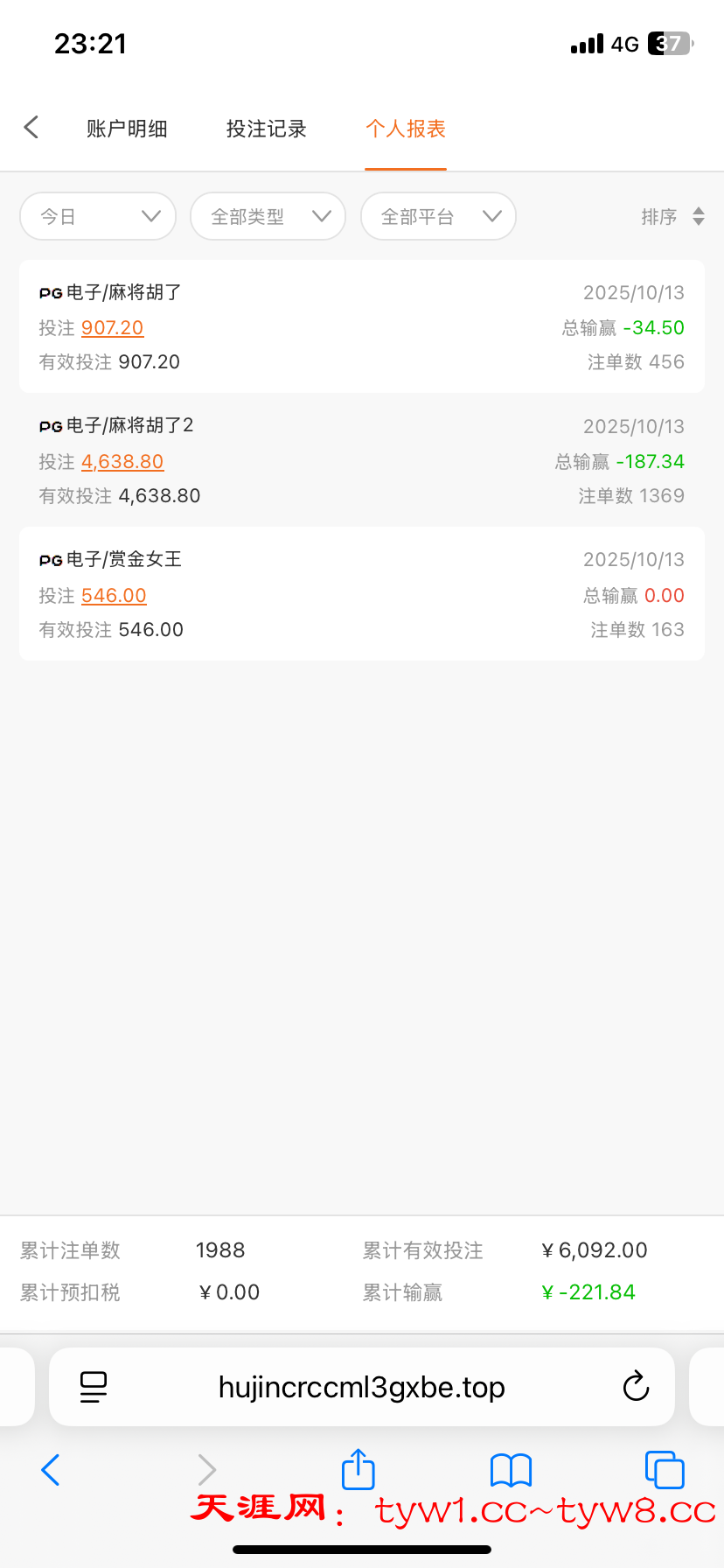Open Safari page settings menu

(x=93, y=1387)
